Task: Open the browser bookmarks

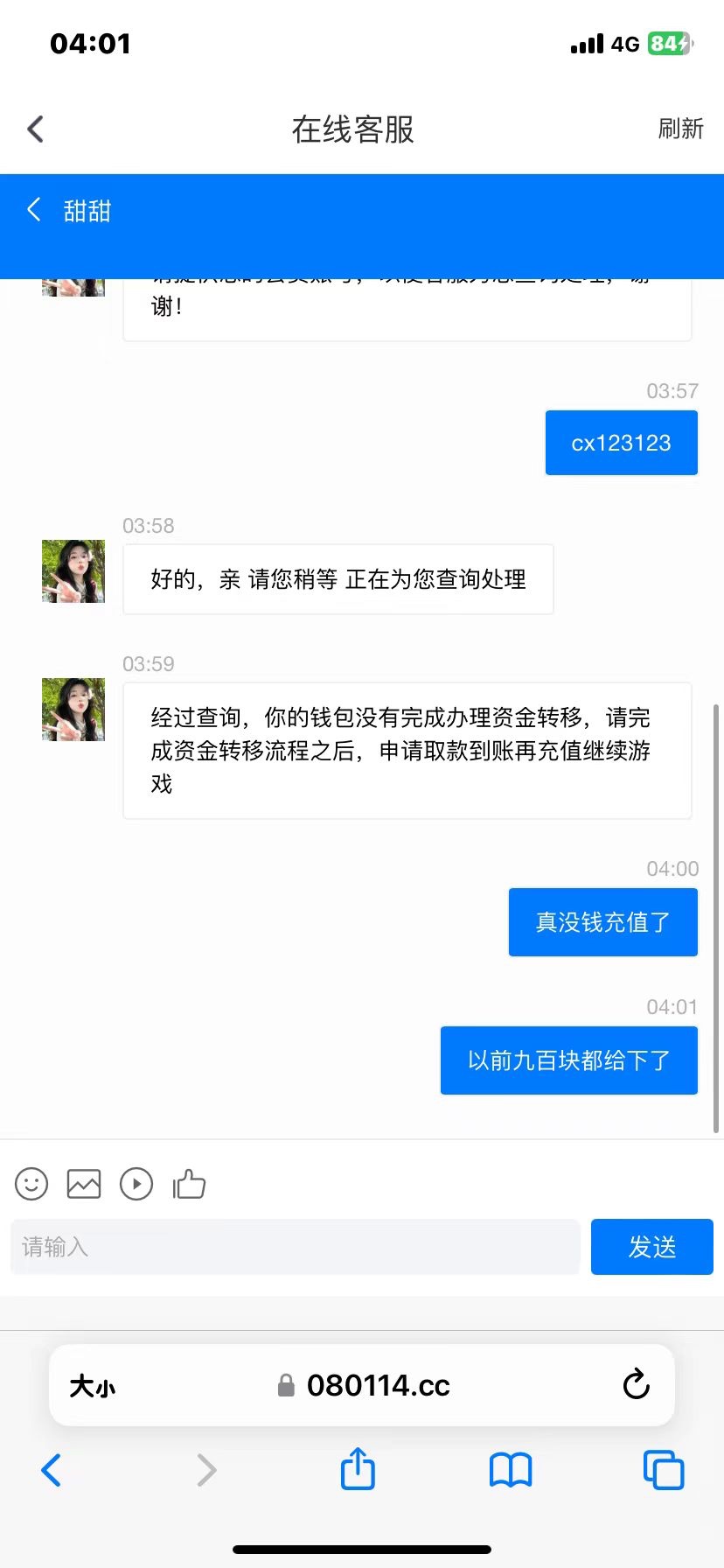Action: (511, 1470)
